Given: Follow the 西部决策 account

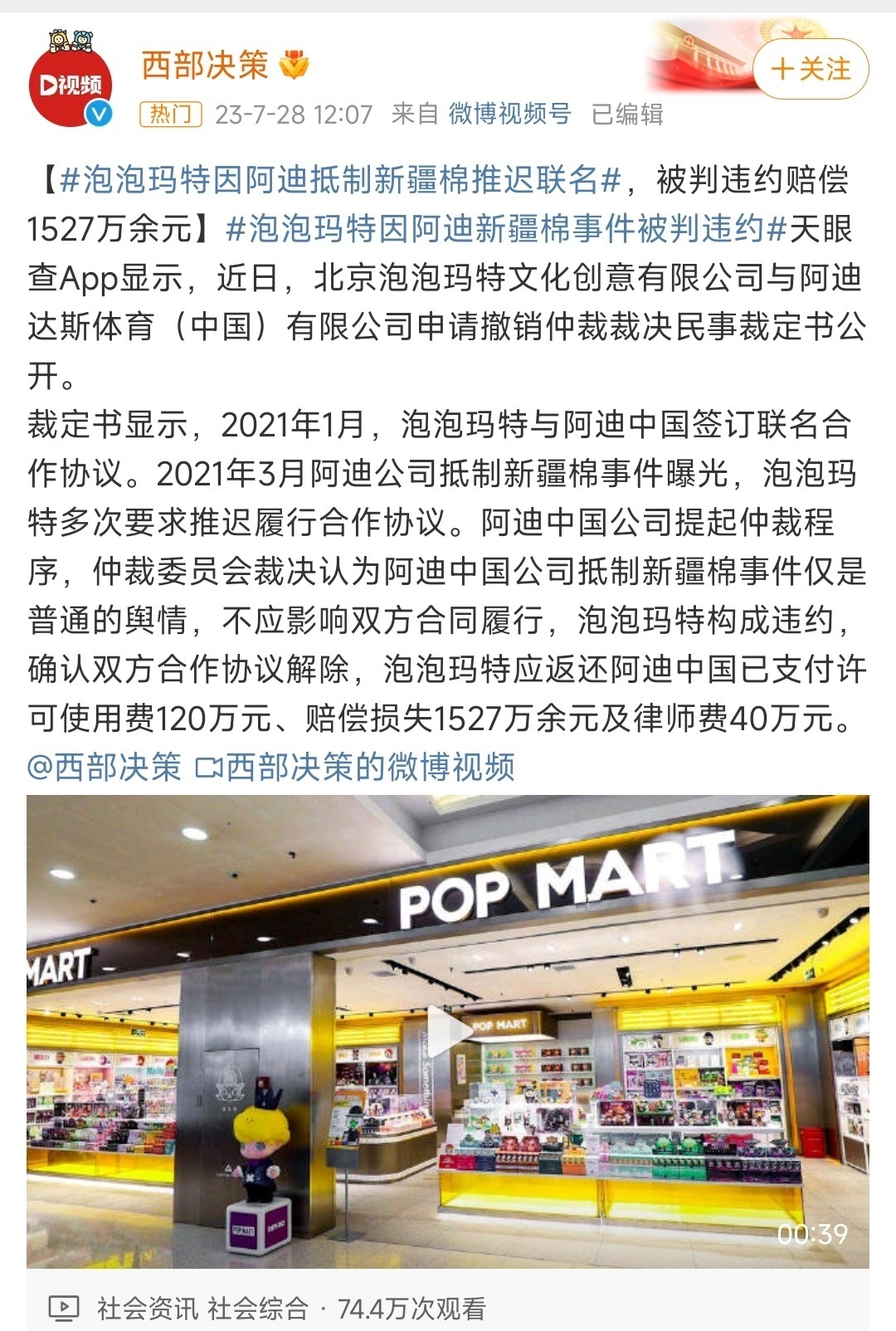Looking at the screenshot, I should point(811,69).
